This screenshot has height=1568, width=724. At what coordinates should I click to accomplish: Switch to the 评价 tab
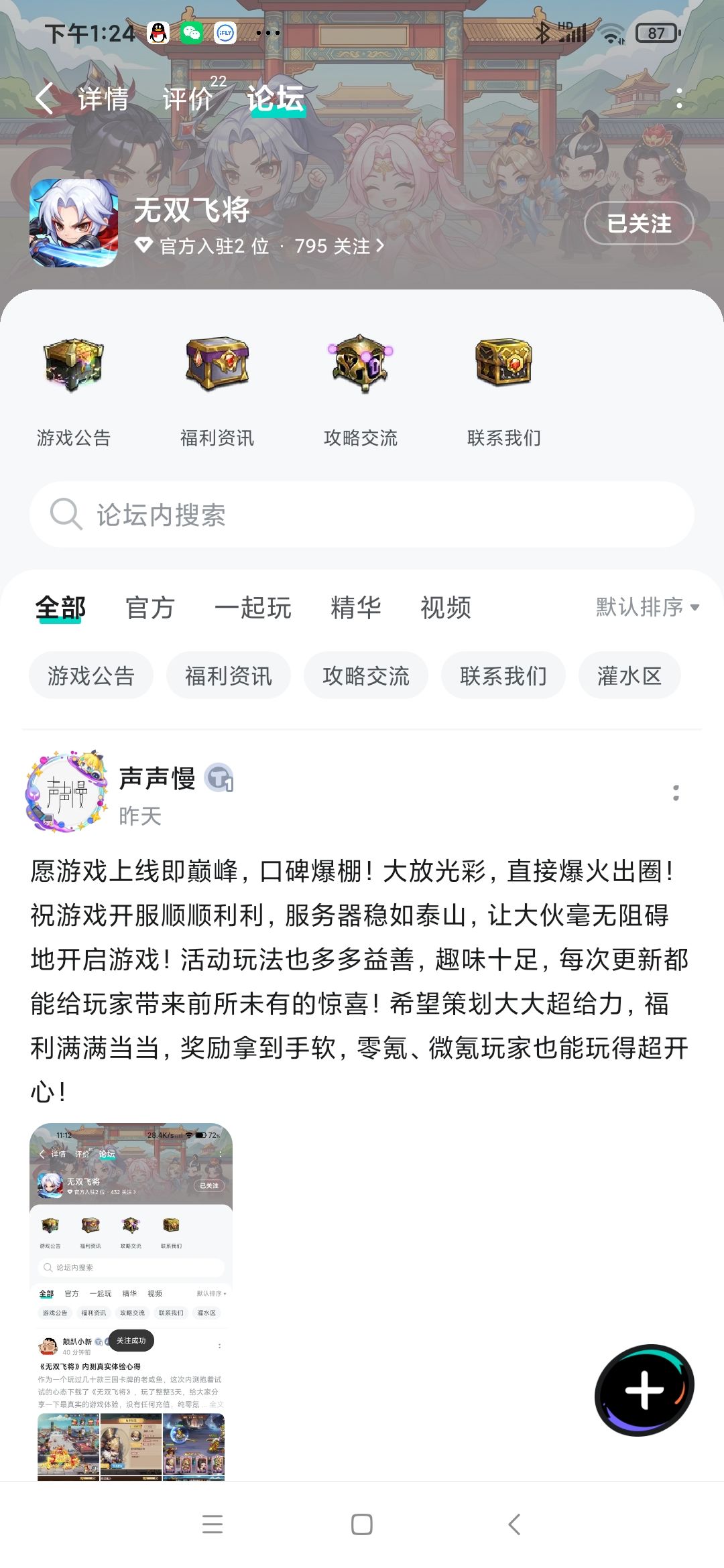188,99
